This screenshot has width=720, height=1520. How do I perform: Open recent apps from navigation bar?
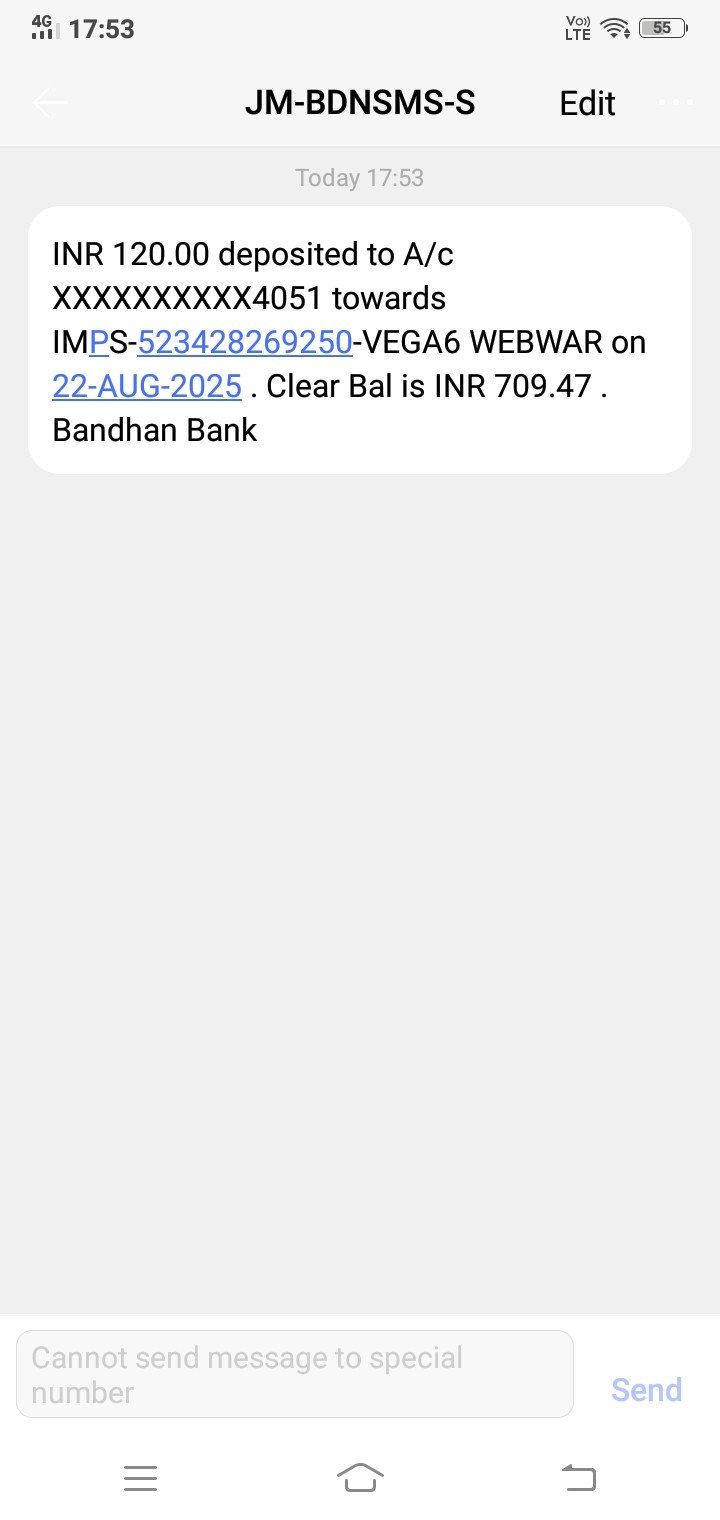click(x=140, y=1477)
